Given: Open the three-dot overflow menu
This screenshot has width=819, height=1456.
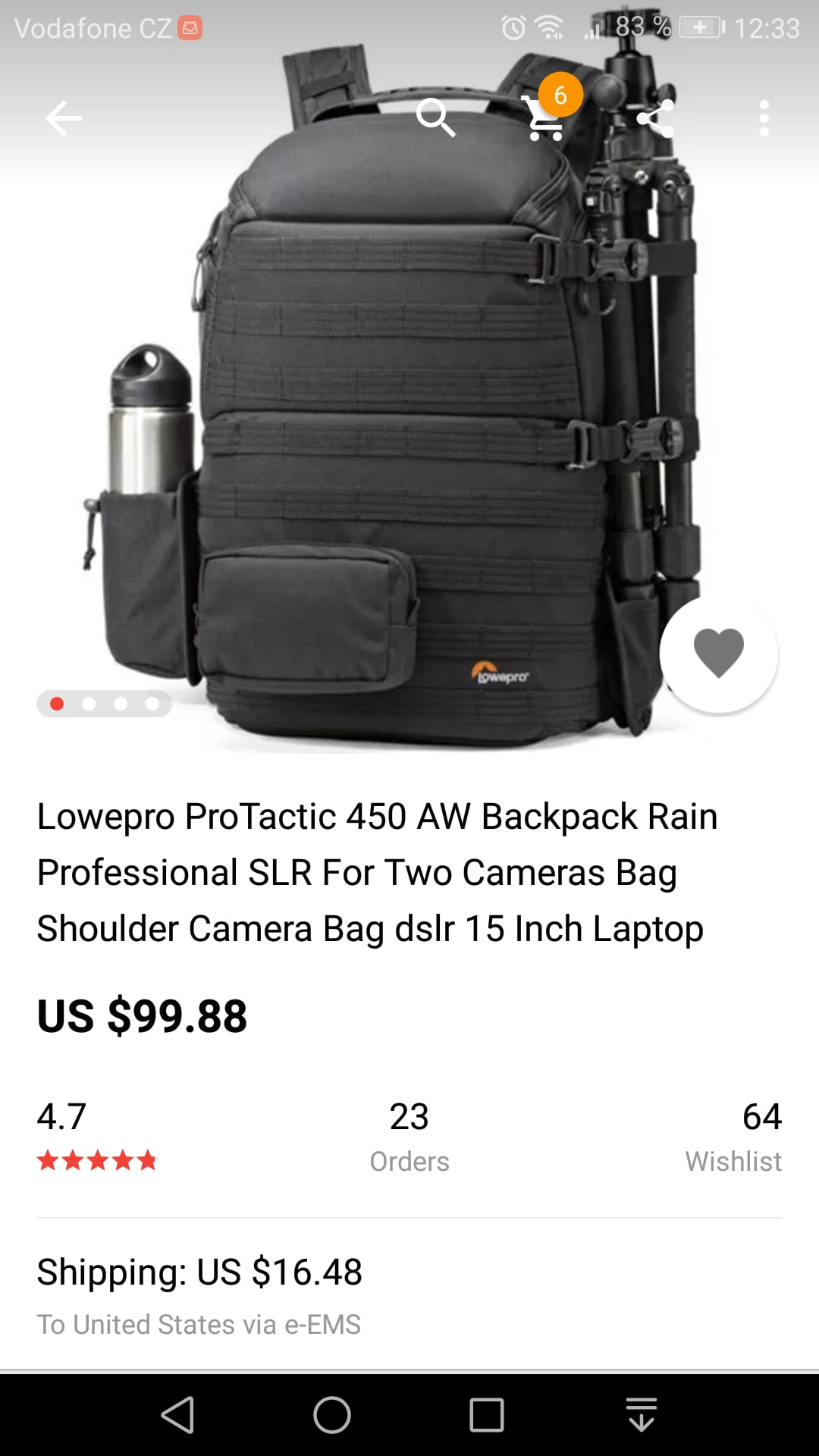Looking at the screenshot, I should (x=764, y=118).
